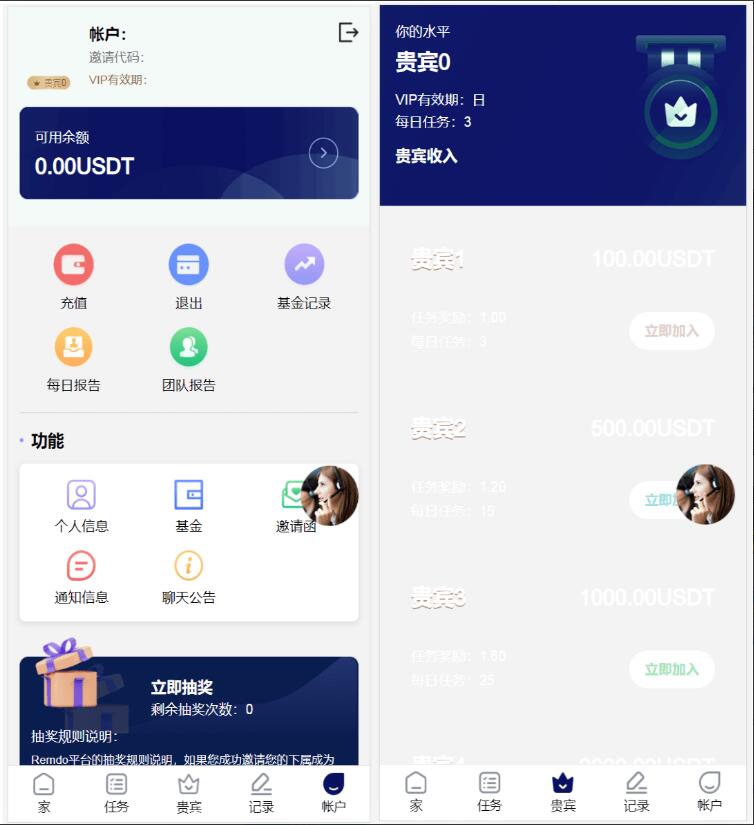Switch to 帐户 tab on the 贵宾 level screen
754x825 pixels.
[709, 792]
